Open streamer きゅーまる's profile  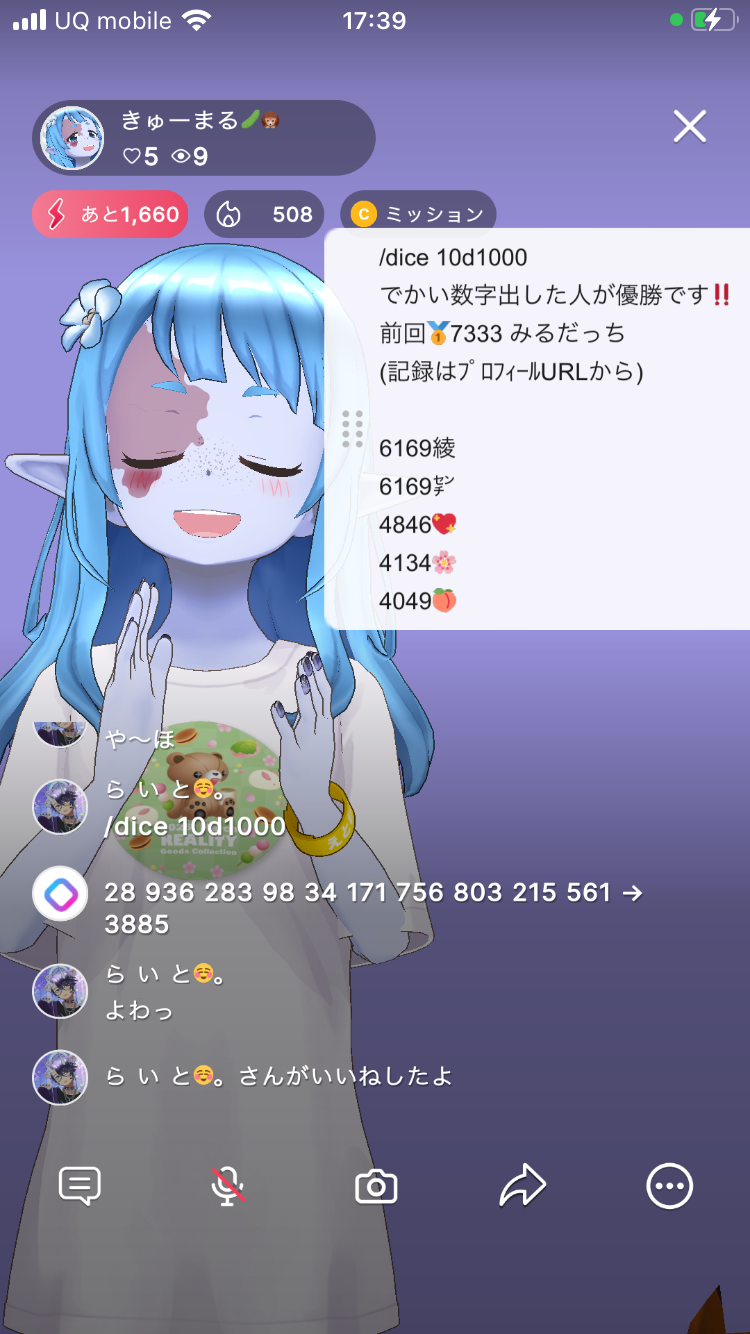click(x=72, y=138)
